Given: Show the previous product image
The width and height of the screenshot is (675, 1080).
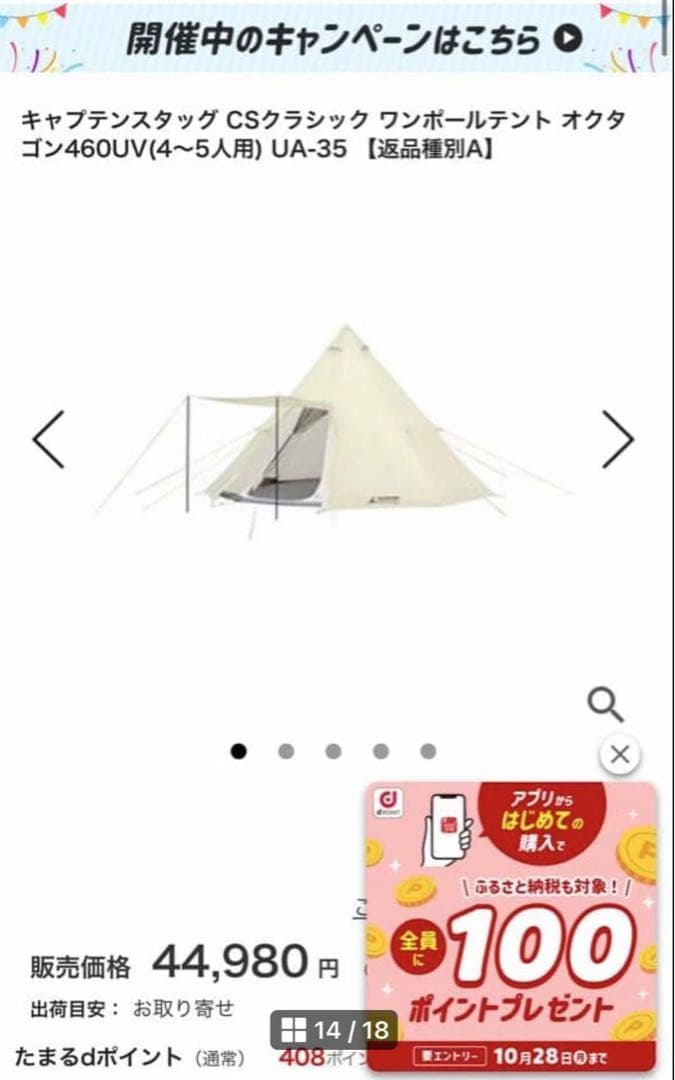Looking at the screenshot, I should coord(48,438).
